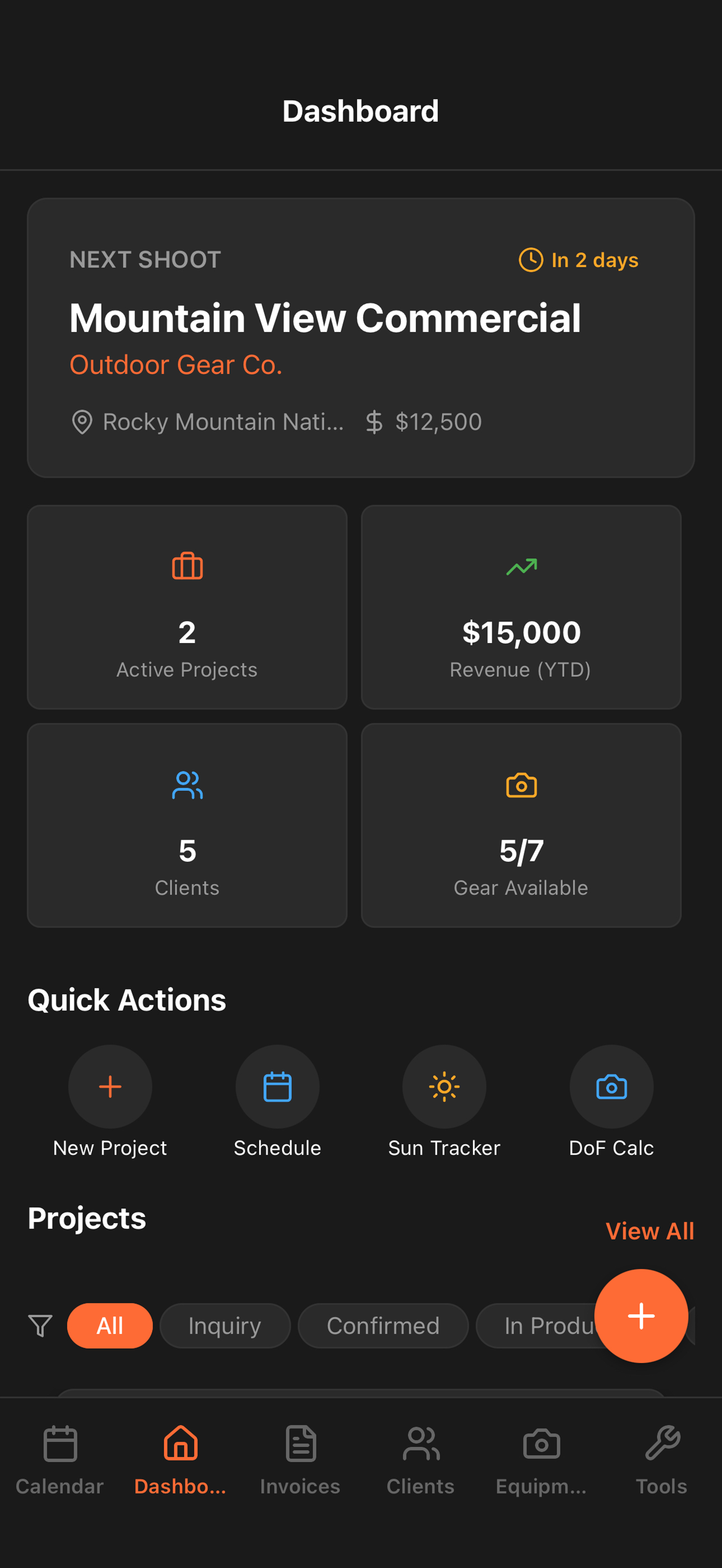Viewport: 722px width, 1568px height.
Task: Tap the location pin next to Rocky Mountain
Action: (82, 422)
